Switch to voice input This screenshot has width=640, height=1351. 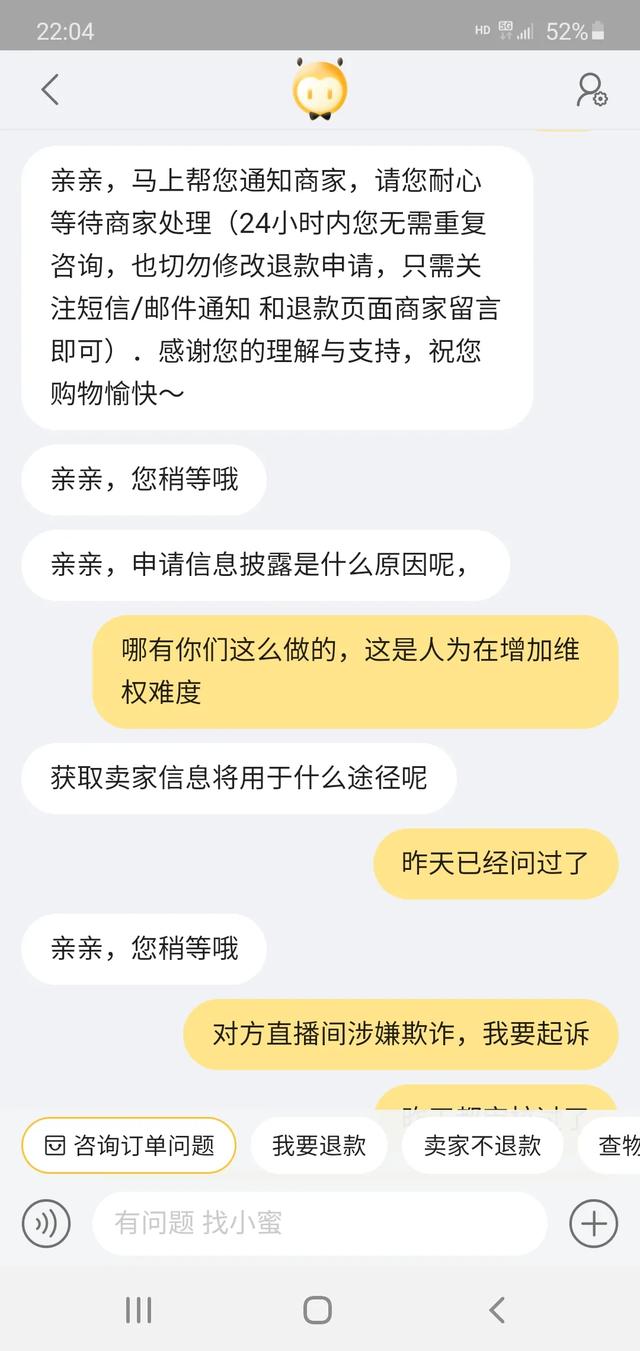[46, 1223]
